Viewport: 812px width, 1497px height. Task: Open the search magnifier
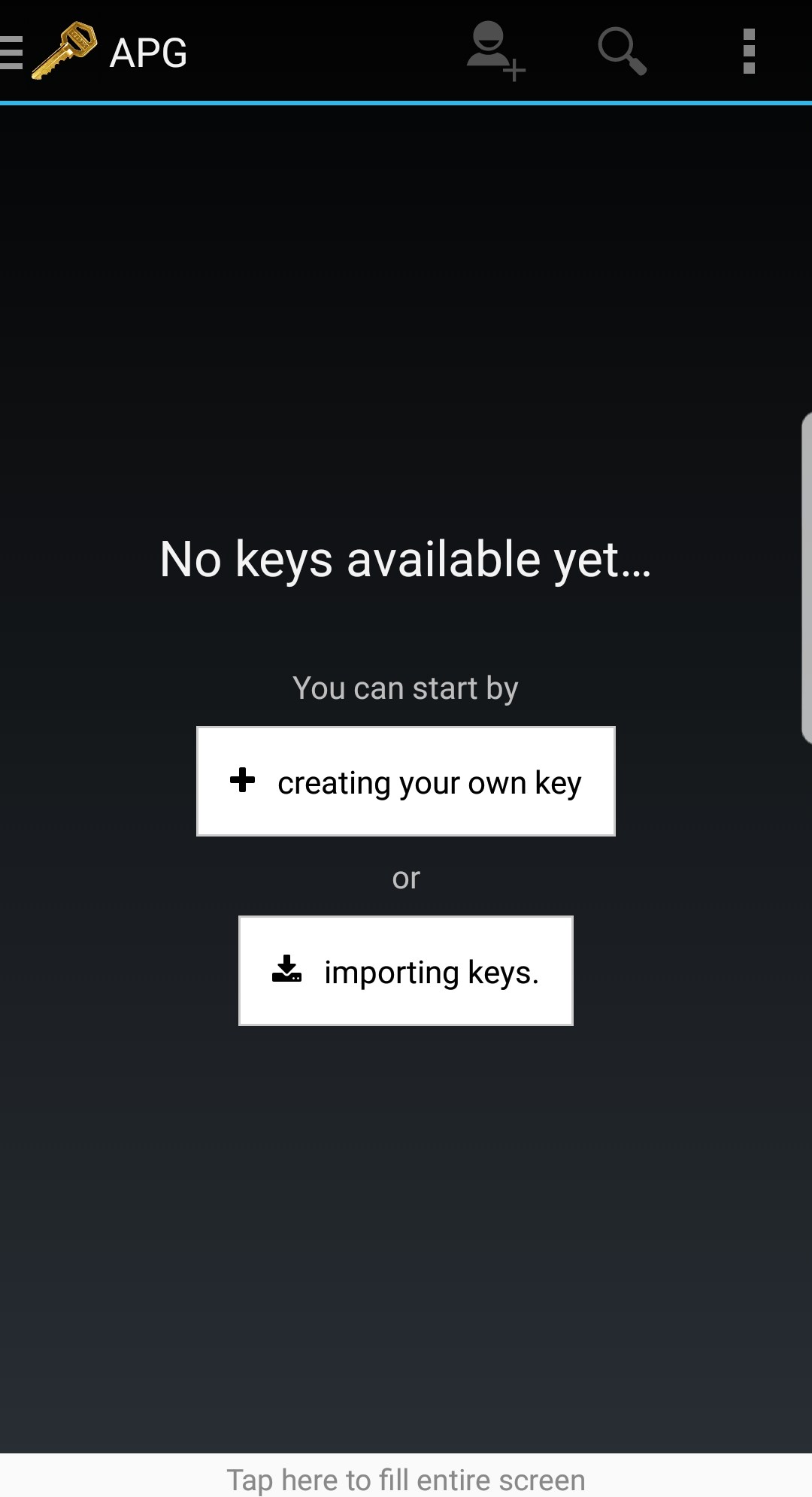coord(621,51)
